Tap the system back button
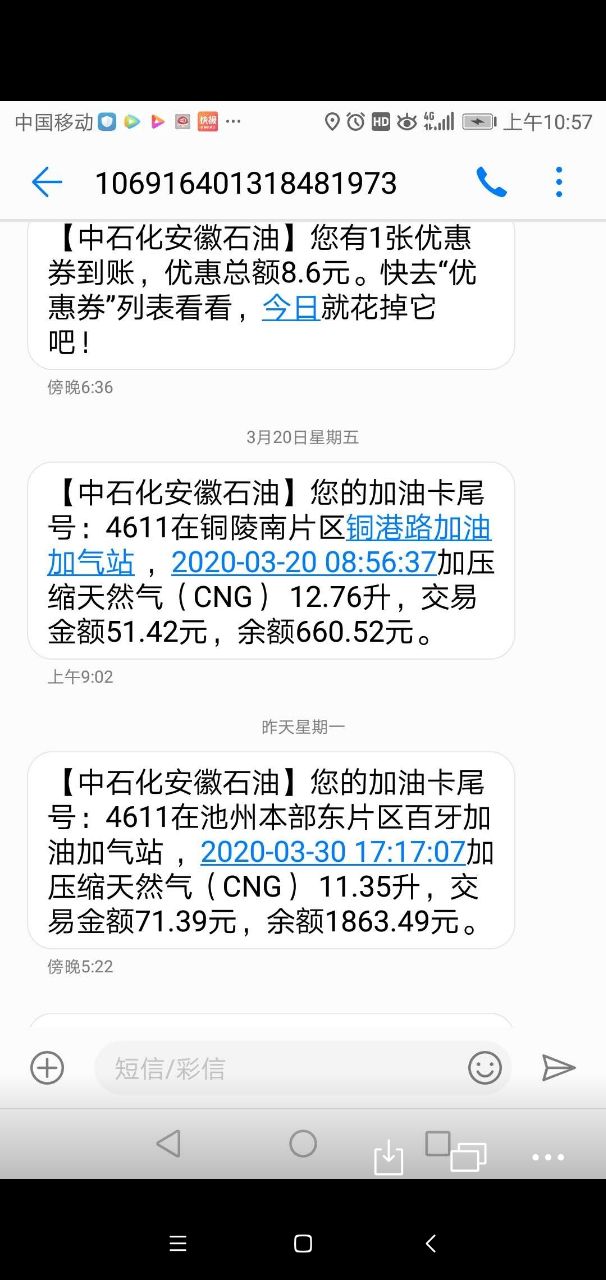 [x=431, y=1243]
